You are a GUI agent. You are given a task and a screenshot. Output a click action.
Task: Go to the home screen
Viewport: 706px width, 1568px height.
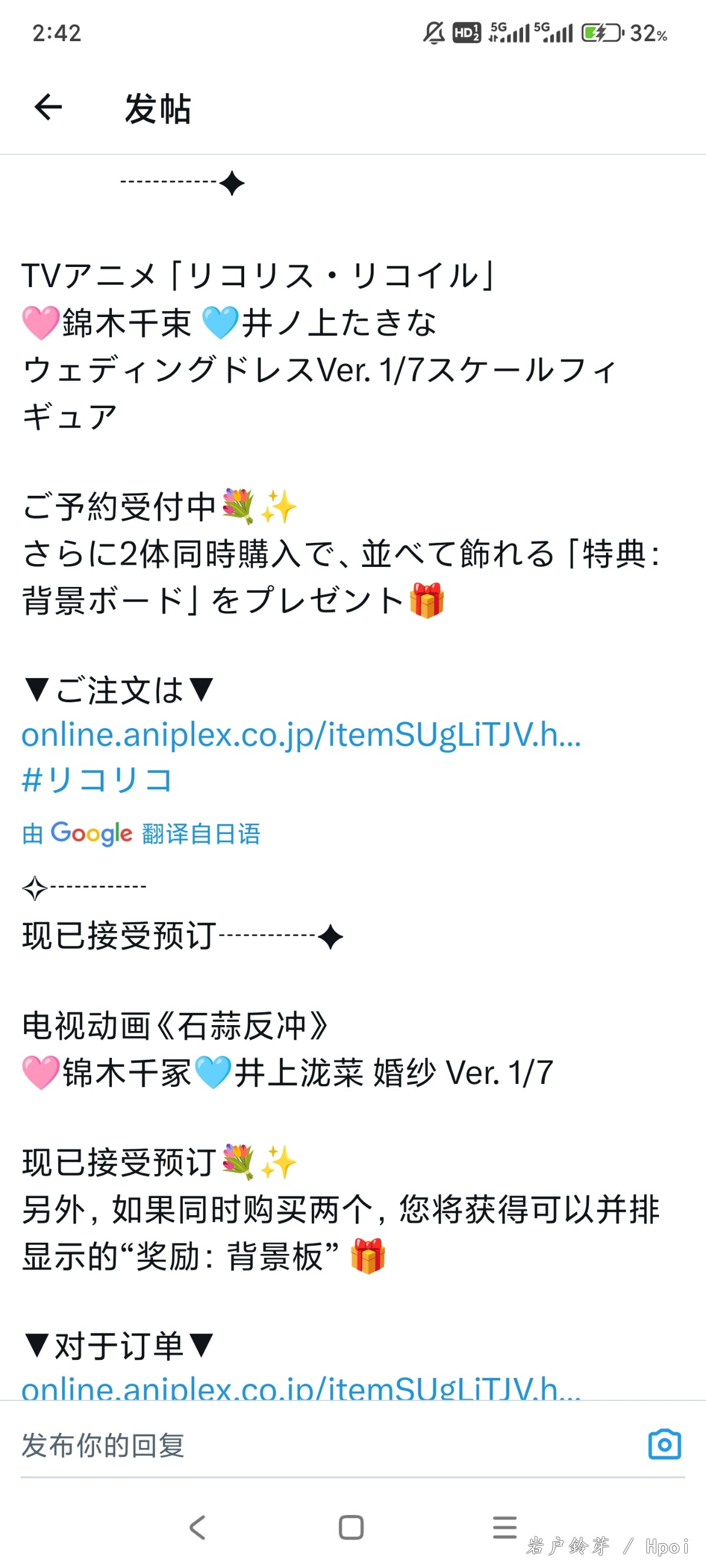coord(351,1527)
